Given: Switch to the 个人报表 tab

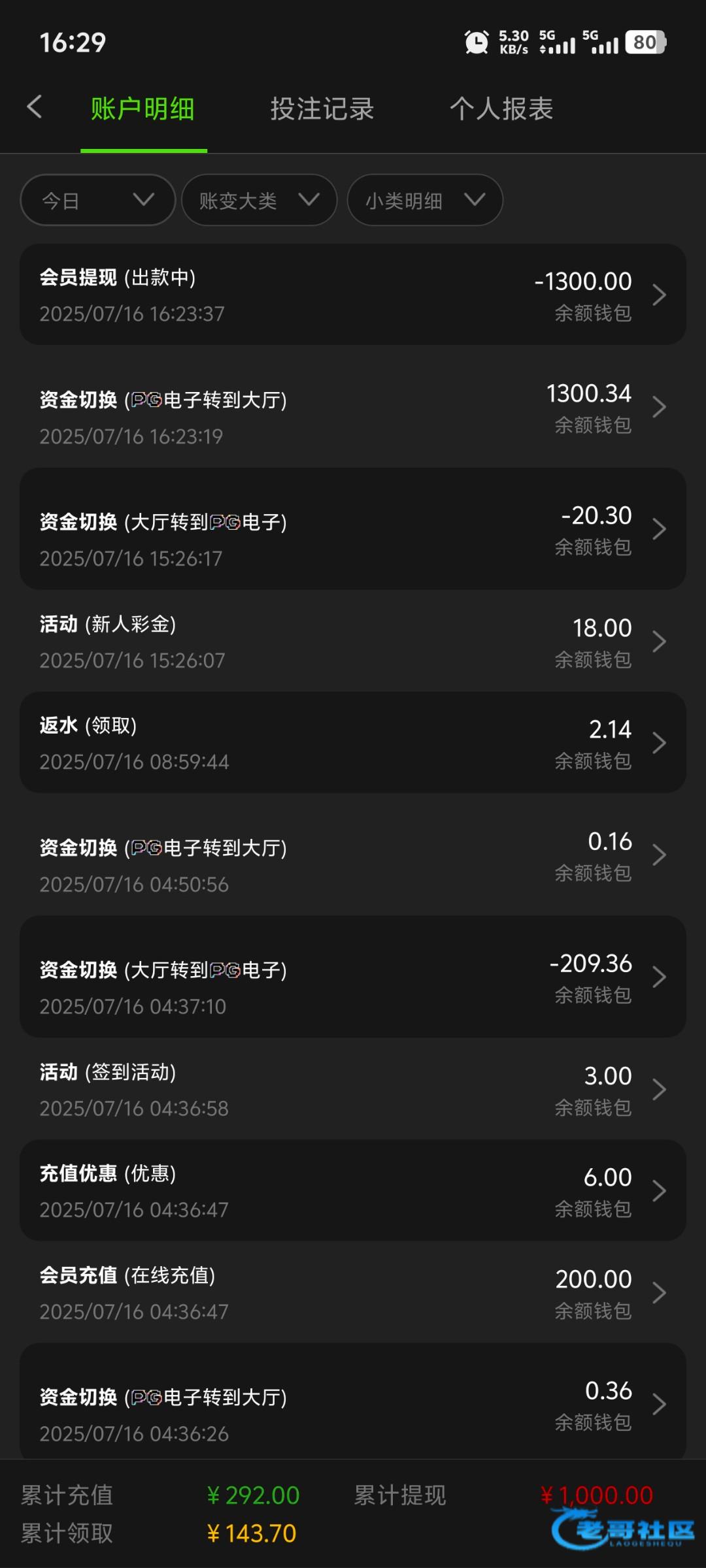Looking at the screenshot, I should point(501,109).
